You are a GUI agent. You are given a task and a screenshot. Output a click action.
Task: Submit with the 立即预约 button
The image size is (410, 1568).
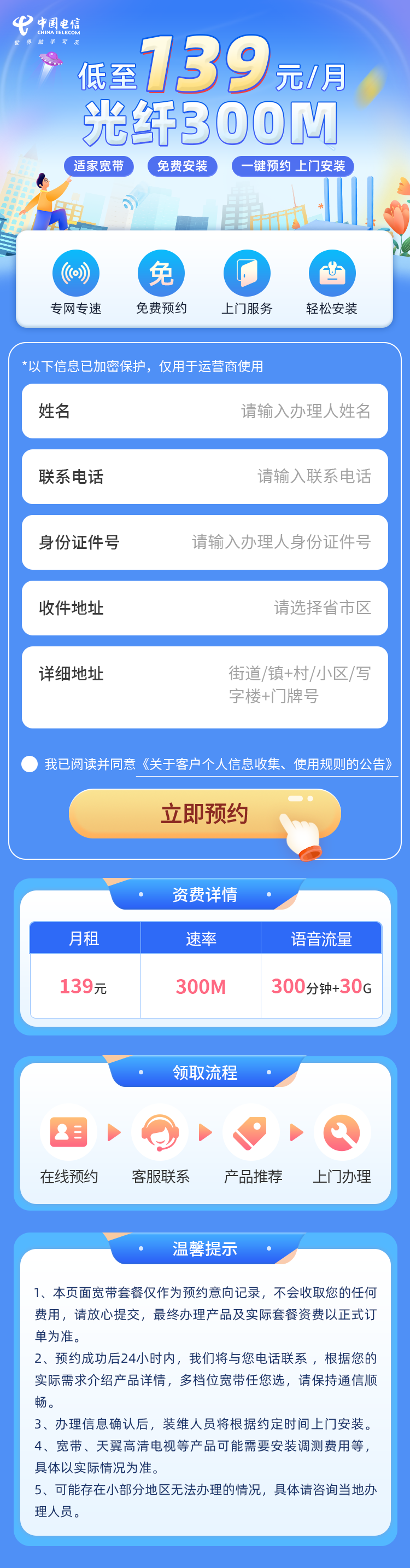pos(204,814)
